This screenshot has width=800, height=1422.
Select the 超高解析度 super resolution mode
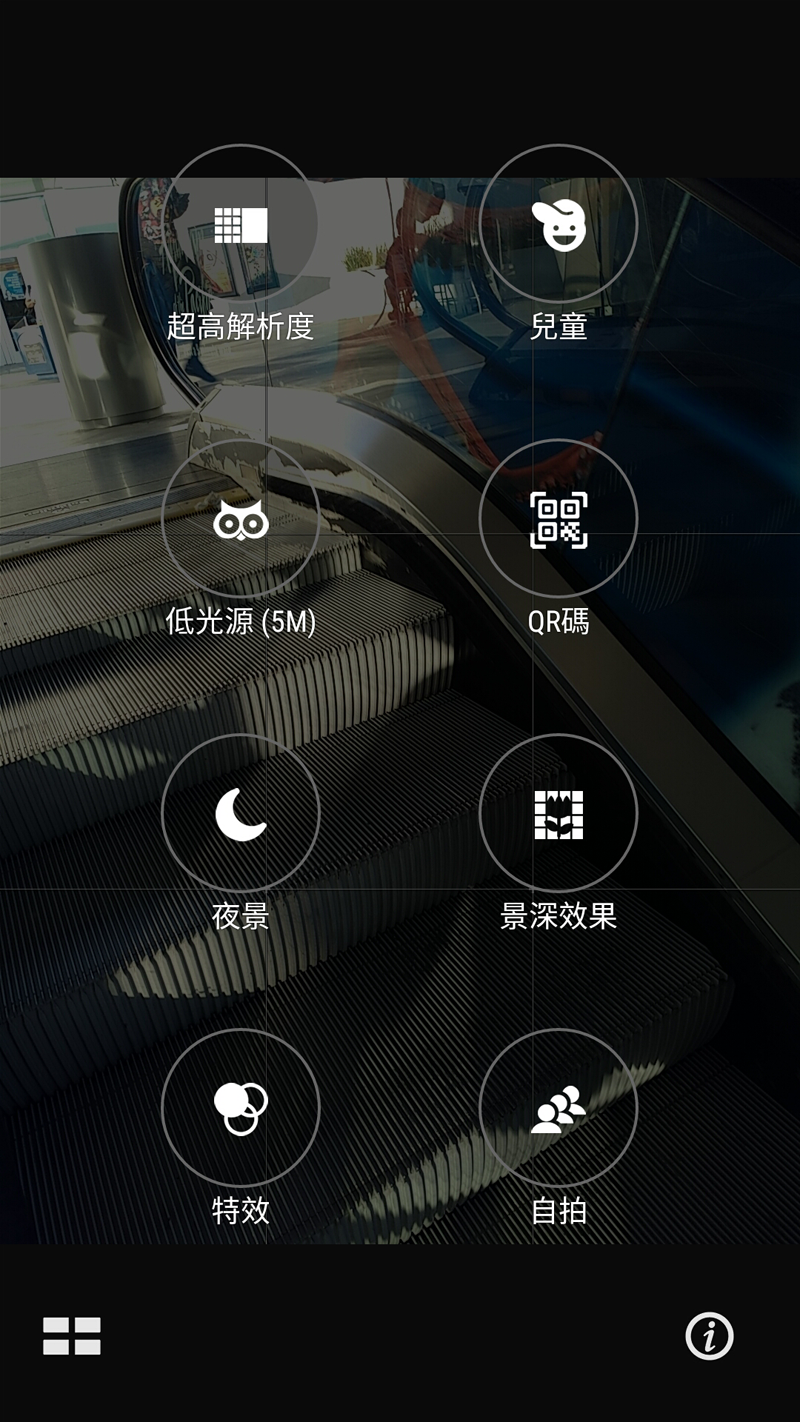coord(240,224)
